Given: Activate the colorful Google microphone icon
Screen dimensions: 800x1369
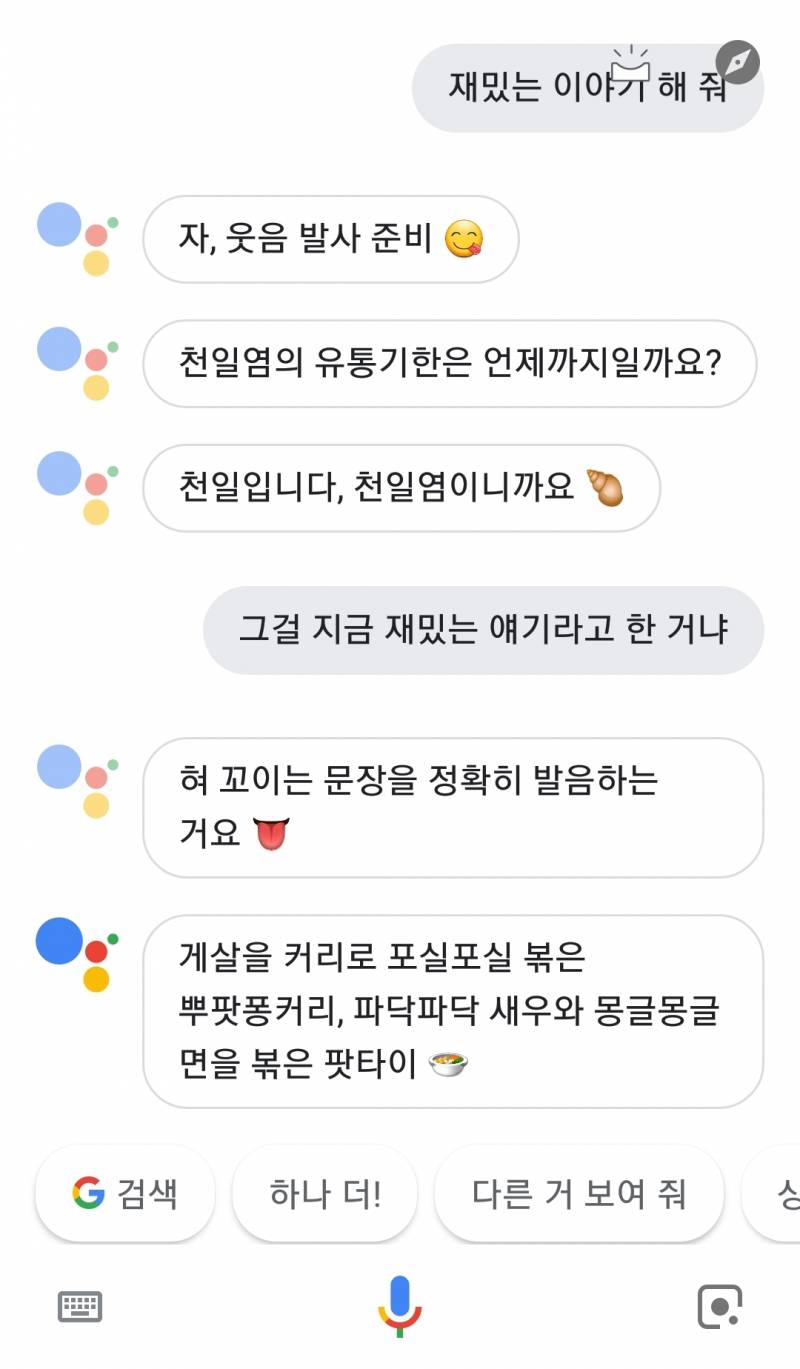Looking at the screenshot, I should (x=400, y=1306).
